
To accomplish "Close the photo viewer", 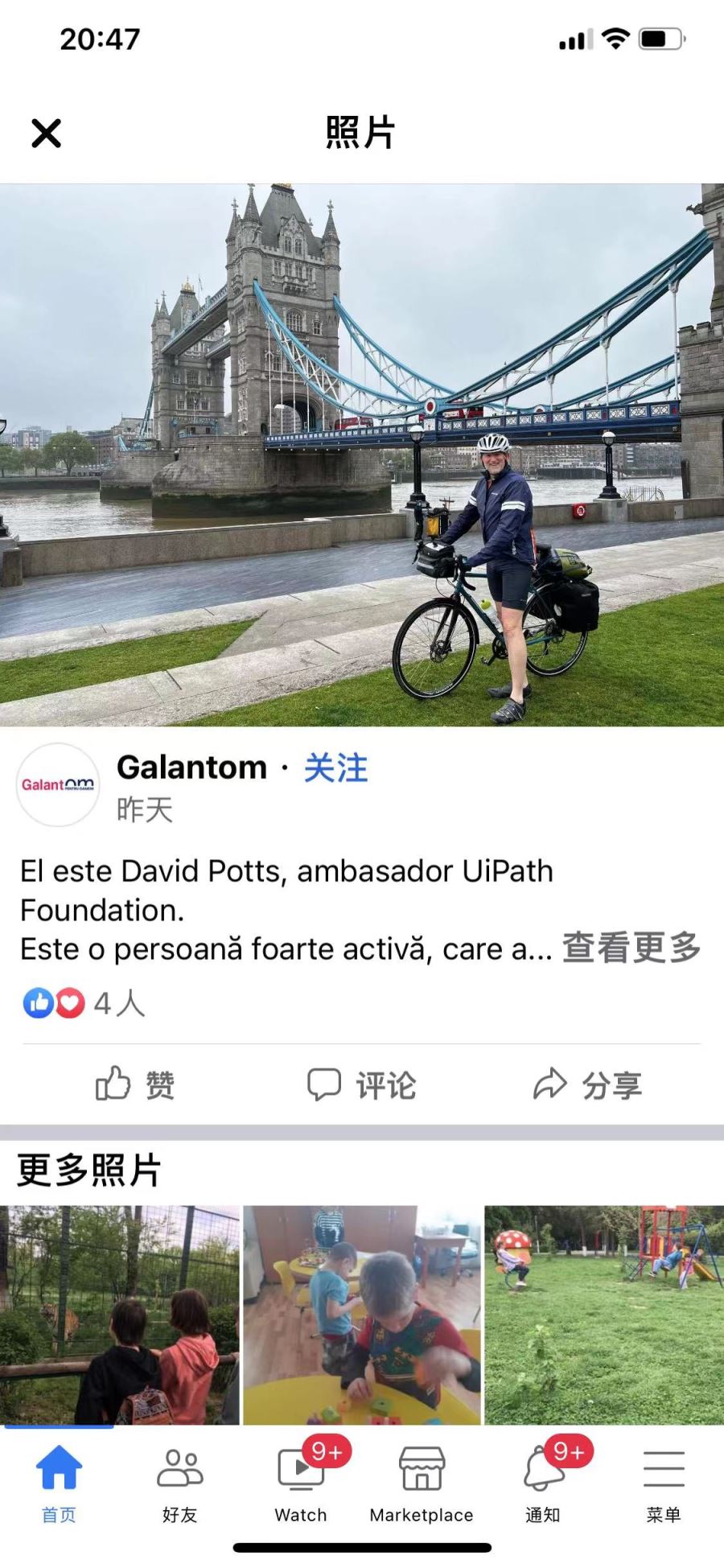I will pyautogui.click(x=46, y=133).
